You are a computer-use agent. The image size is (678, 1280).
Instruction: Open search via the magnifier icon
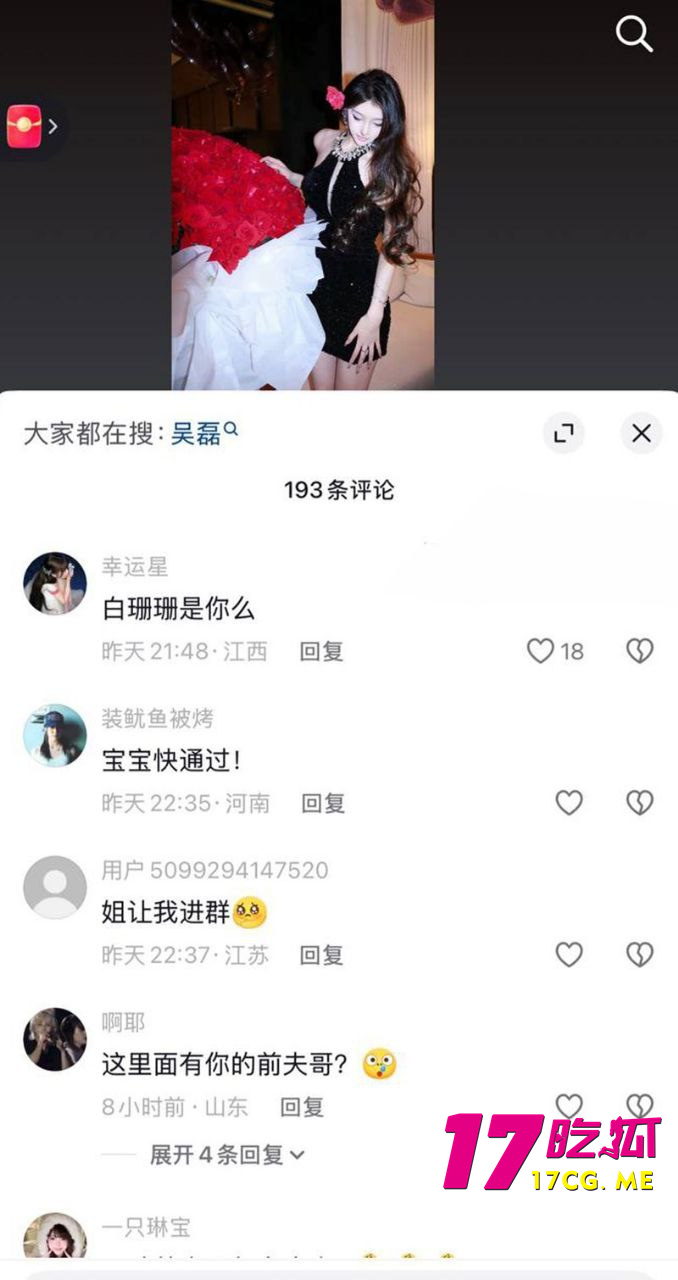[x=634, y=35]
